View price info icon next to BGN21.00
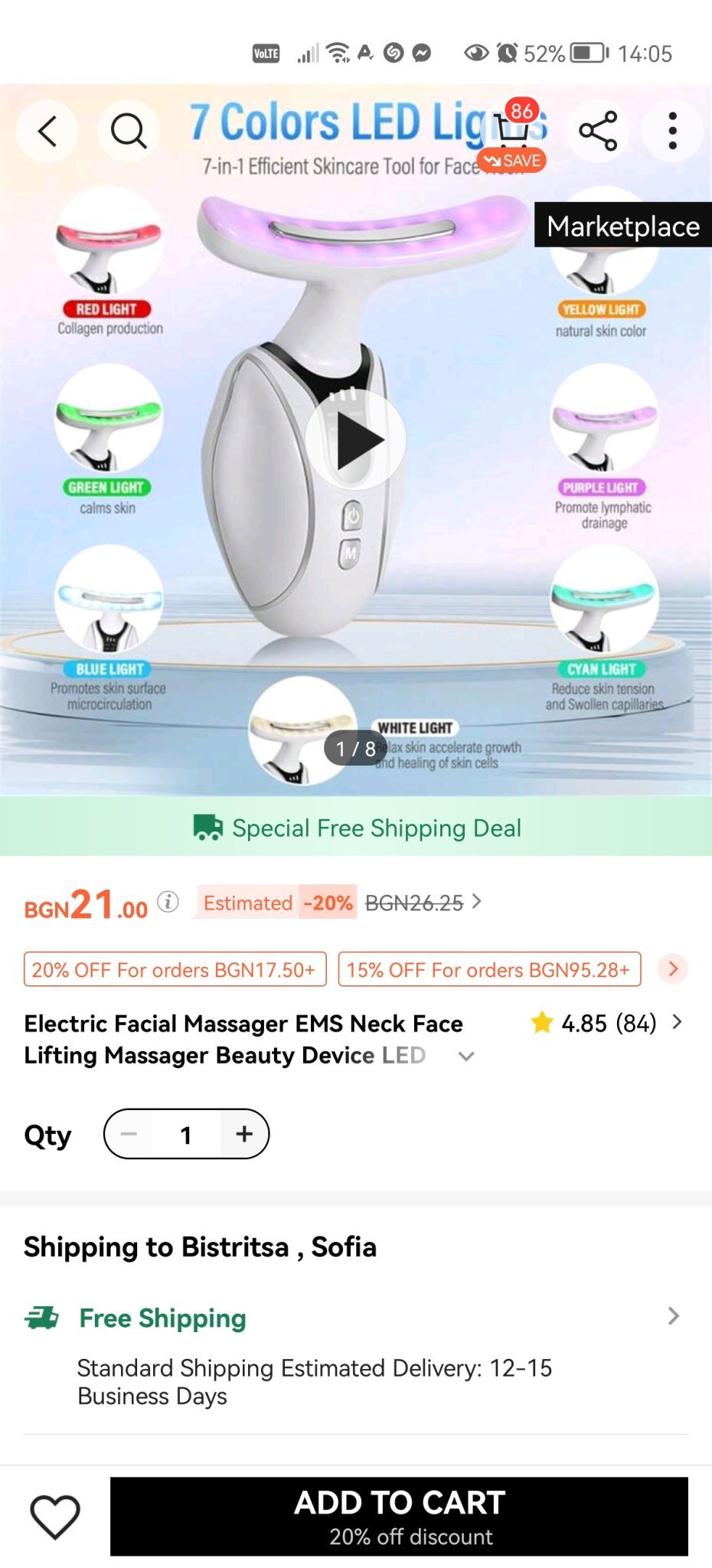The width and height of the screenshot is (712, 1568). coord(168,902)
